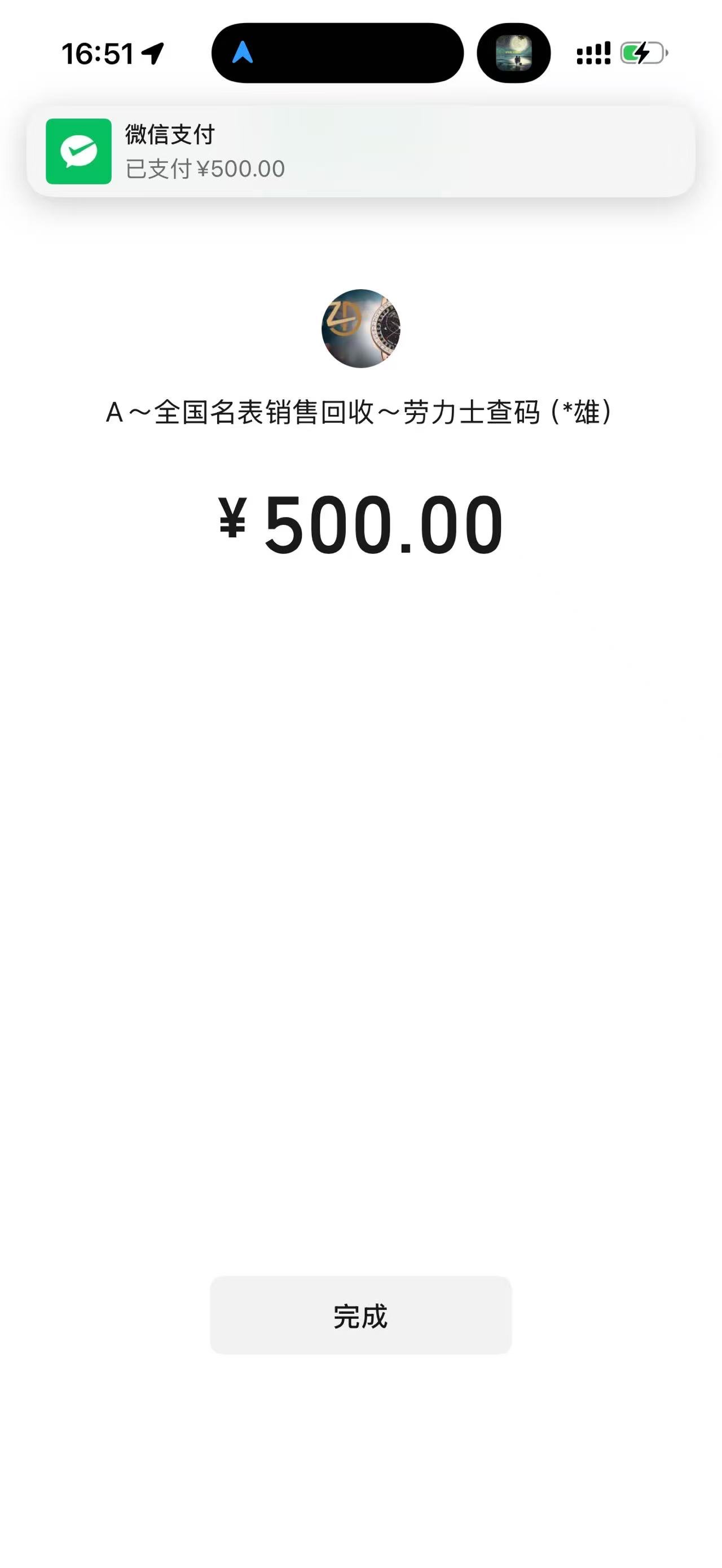Open the now-playing album art pill

click(513, 53)
